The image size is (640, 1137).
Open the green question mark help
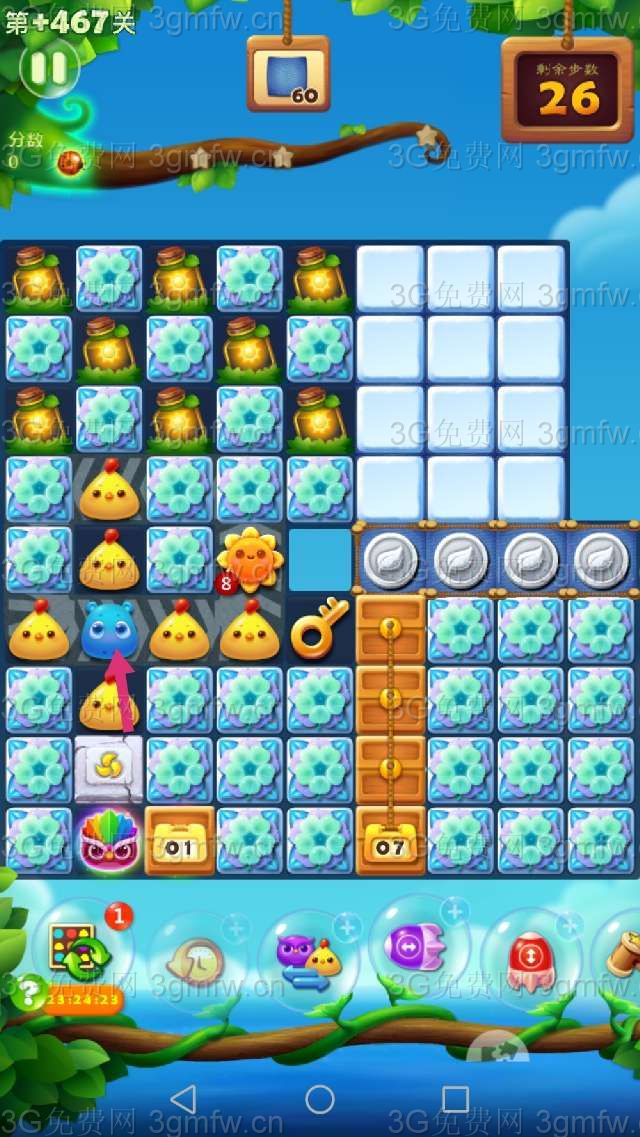point(29,990)
